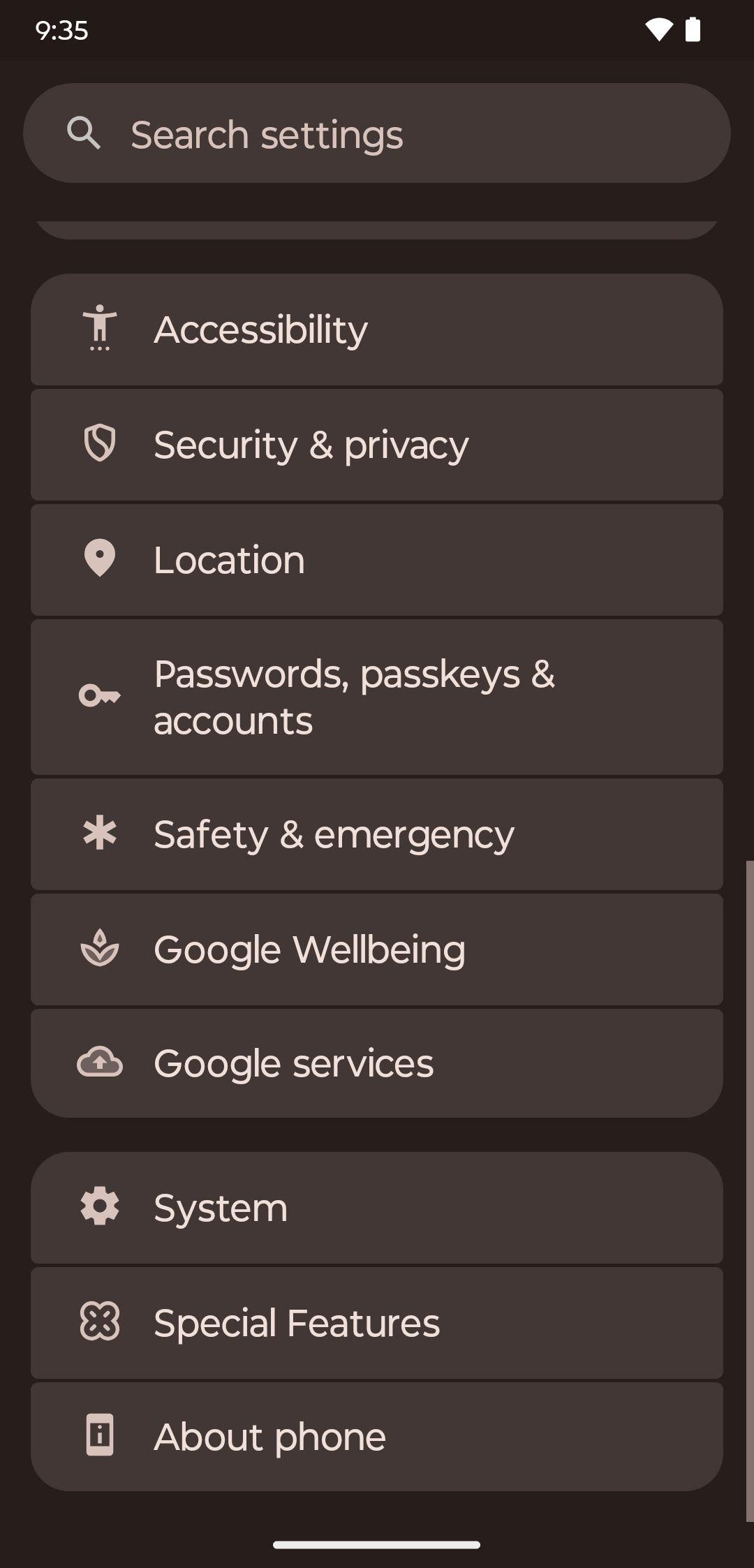
Task: Go to System settings
Action: point(377,1208)
